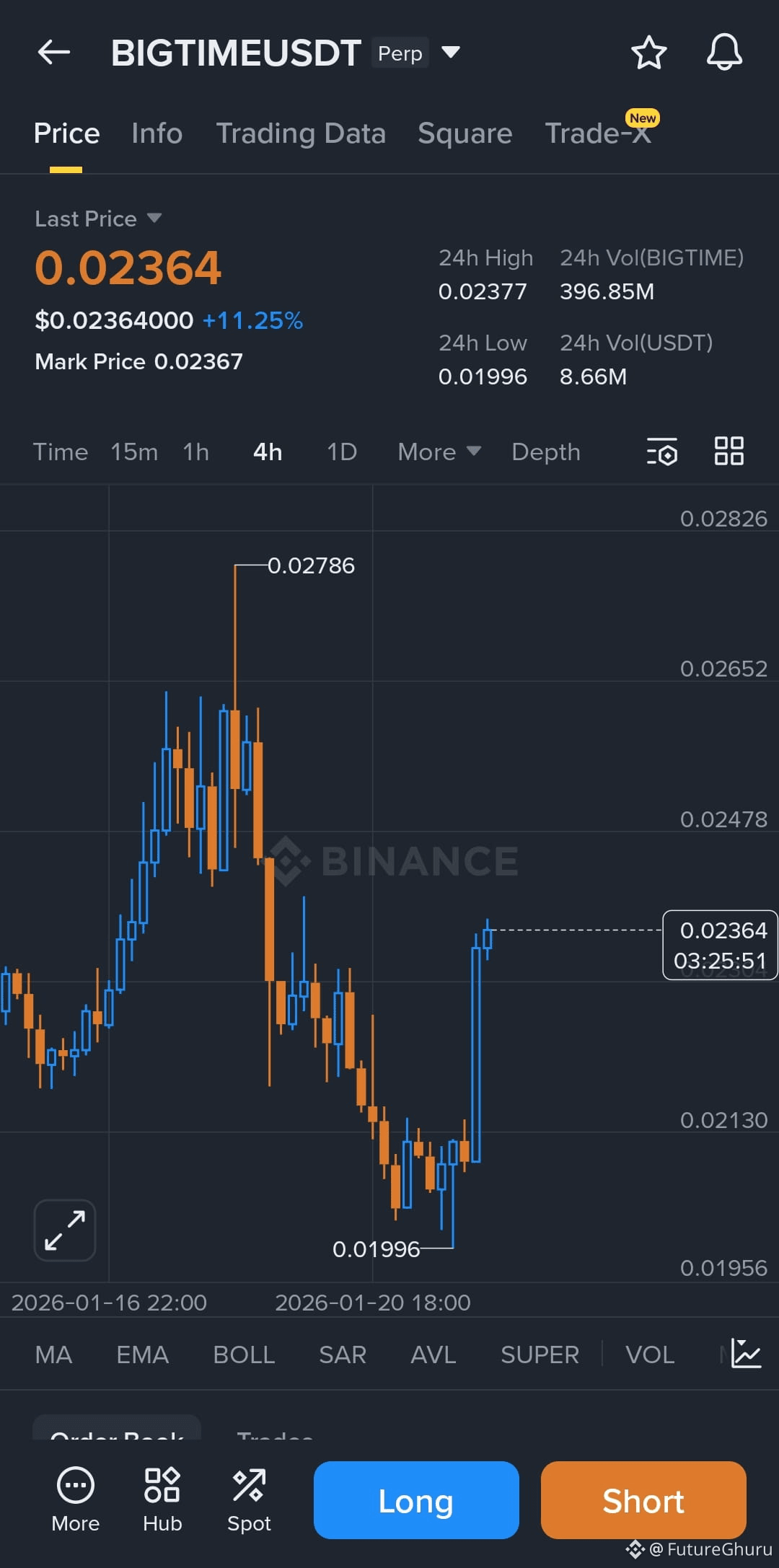
Task: Switch to the Trading Data tab
Action: [301, 133]
